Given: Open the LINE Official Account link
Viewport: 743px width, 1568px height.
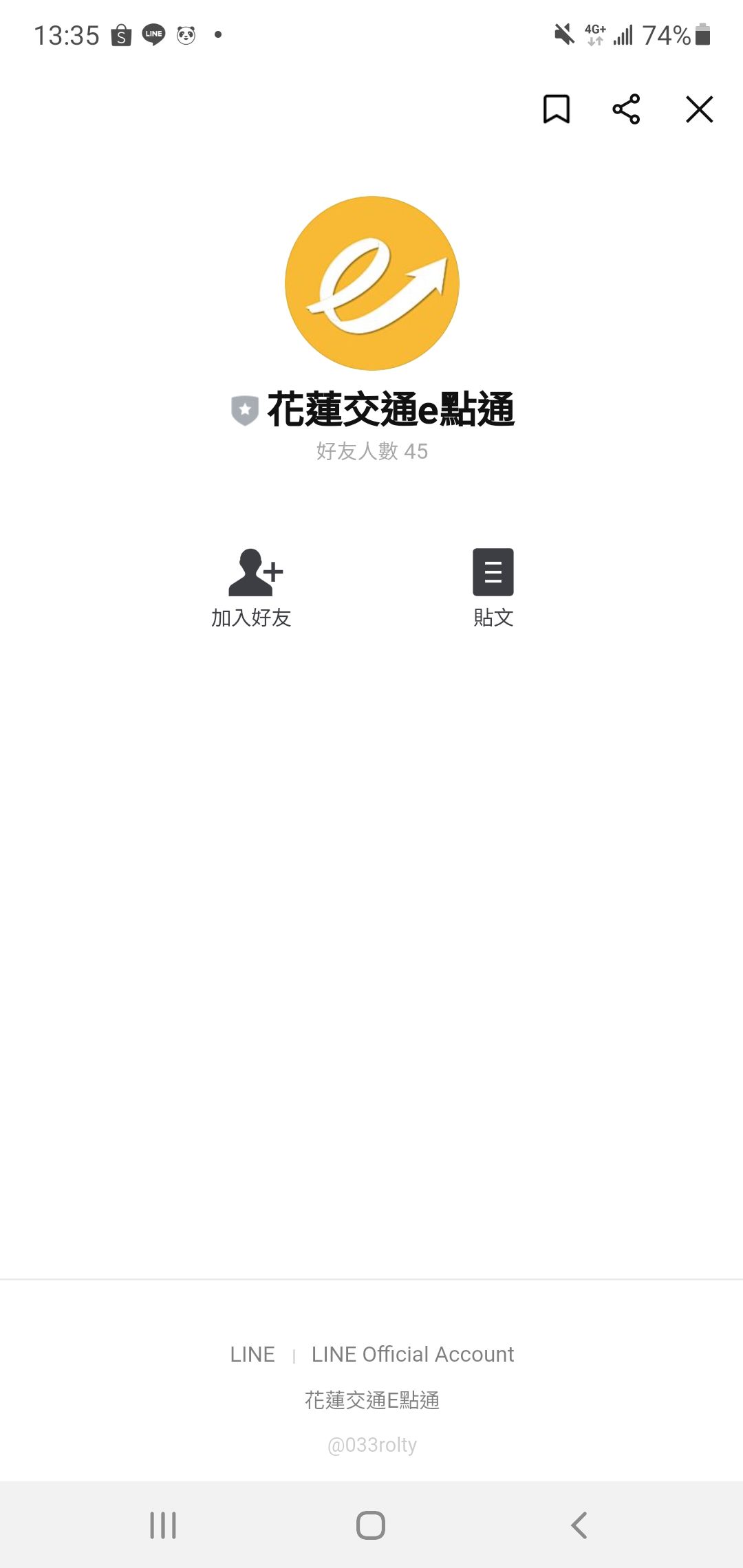Looking at the screenshot, I should (412, 1354).
